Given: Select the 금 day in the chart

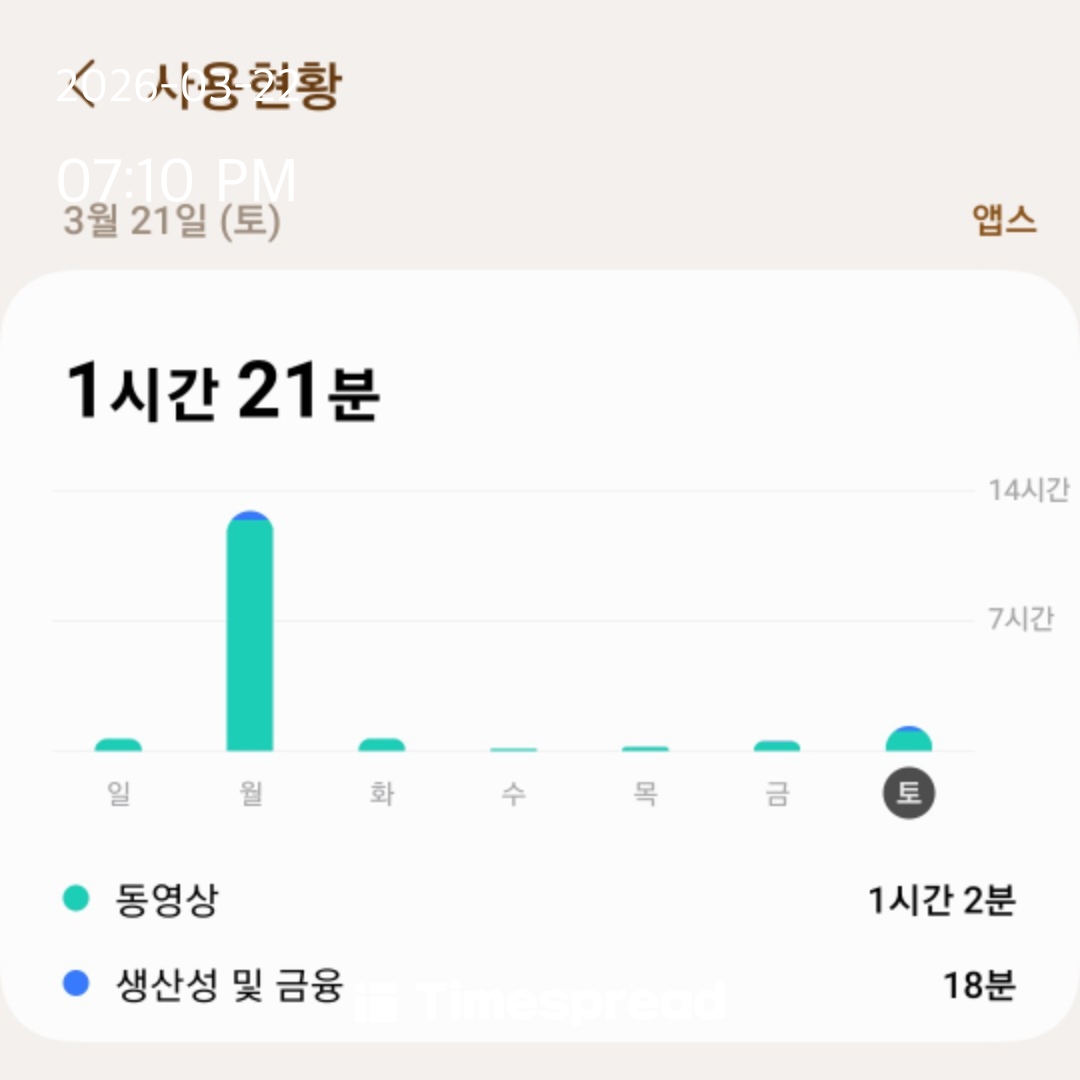Looking at the screenshot, I should (777, 794).
